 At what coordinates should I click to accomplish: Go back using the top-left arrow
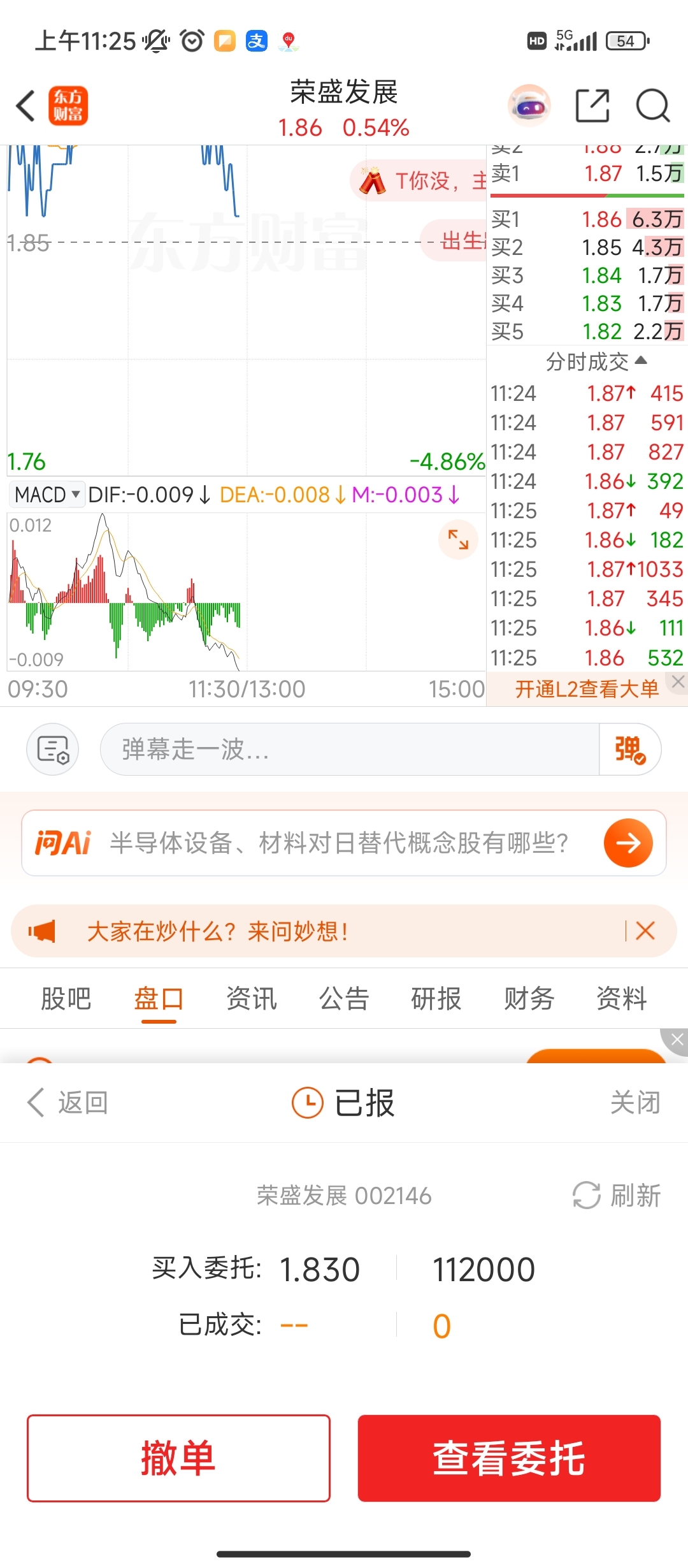pyautogui.click(x=25, y=106)
